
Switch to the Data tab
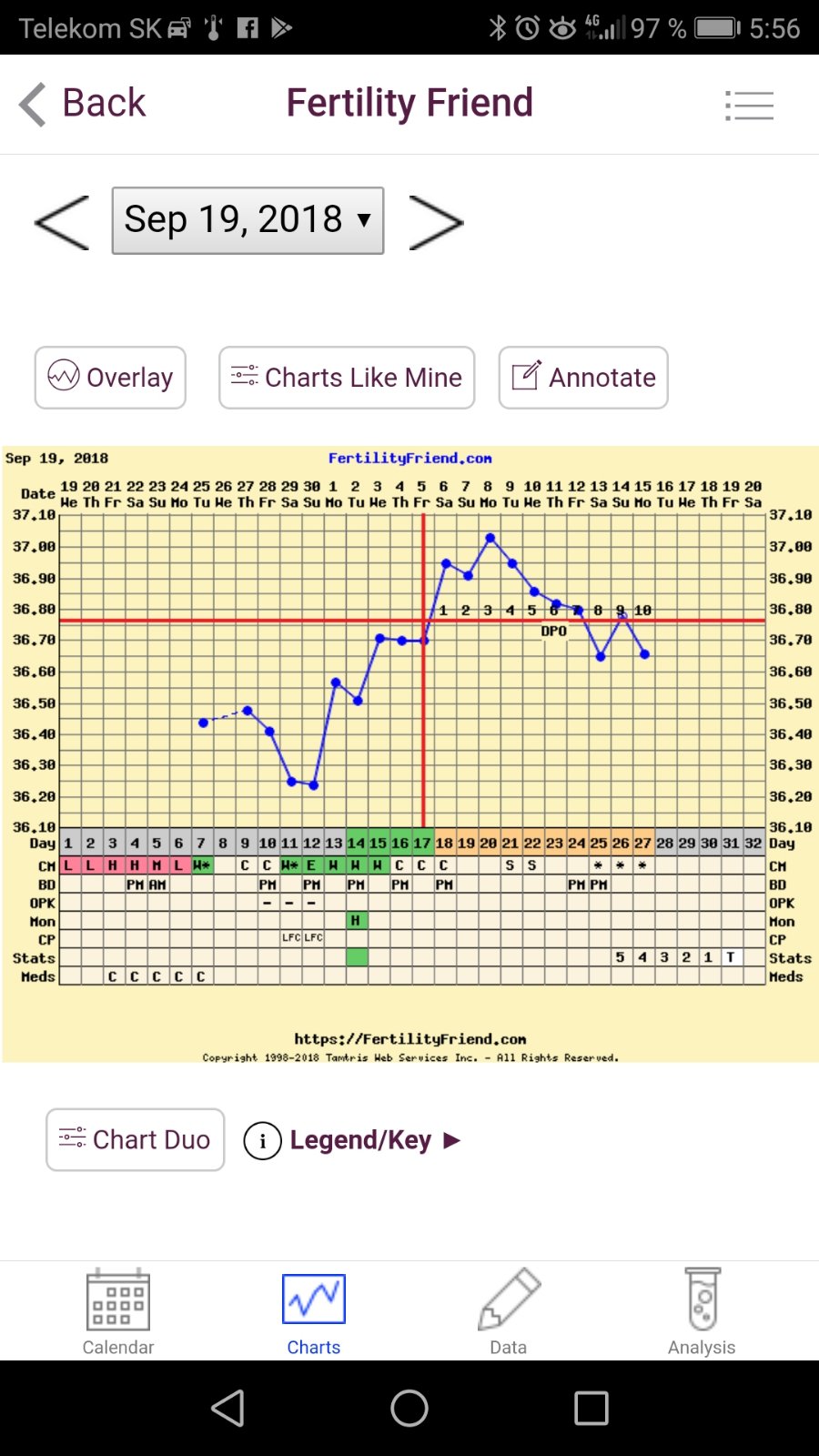click(509, 1312)
